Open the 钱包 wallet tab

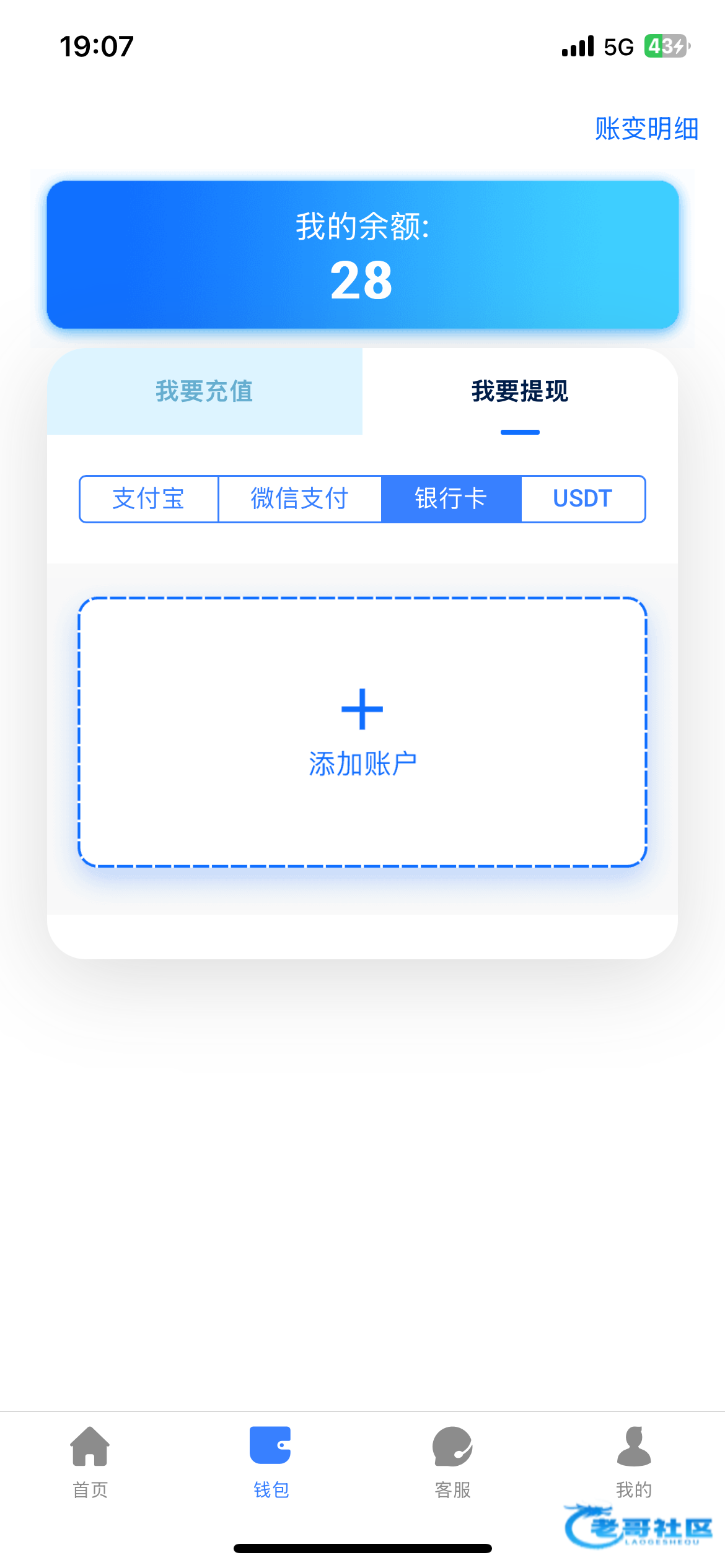click(271, 1461)
